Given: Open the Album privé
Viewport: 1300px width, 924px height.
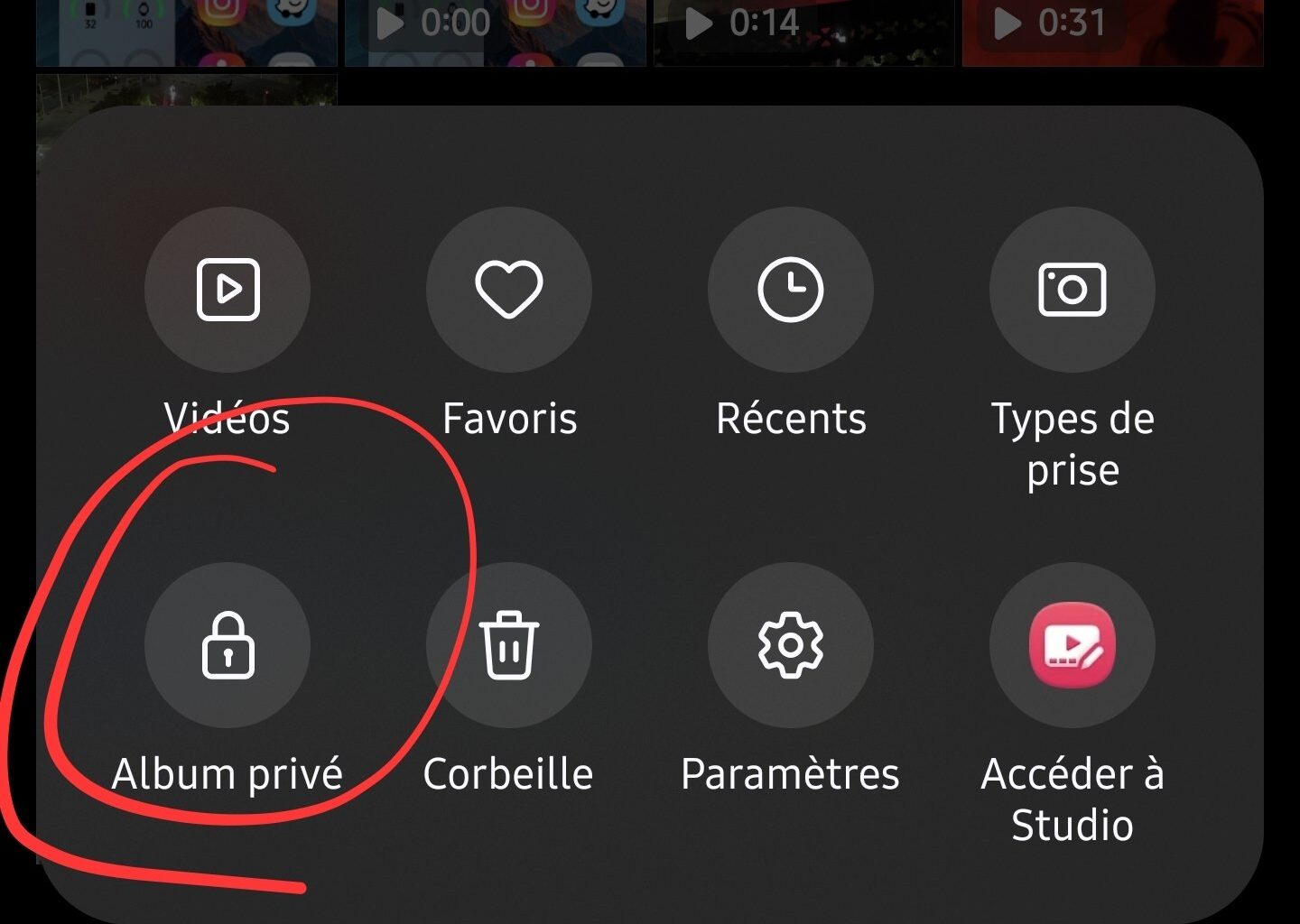Looking at the screenshot, I should (x=227, y=645).
